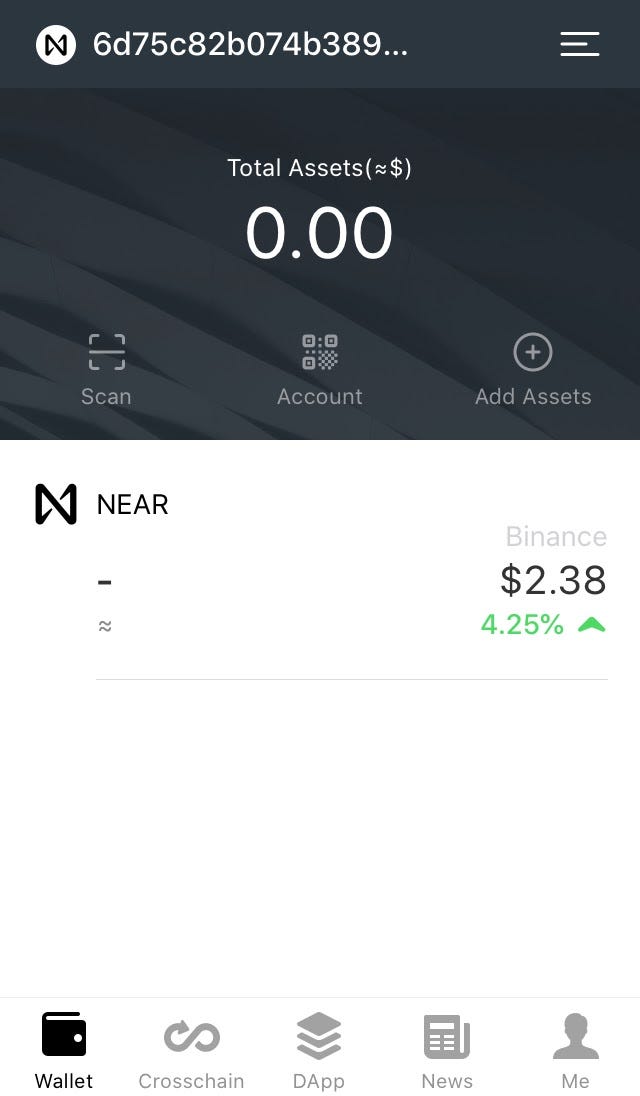Scan a QR code

[106, 370]
